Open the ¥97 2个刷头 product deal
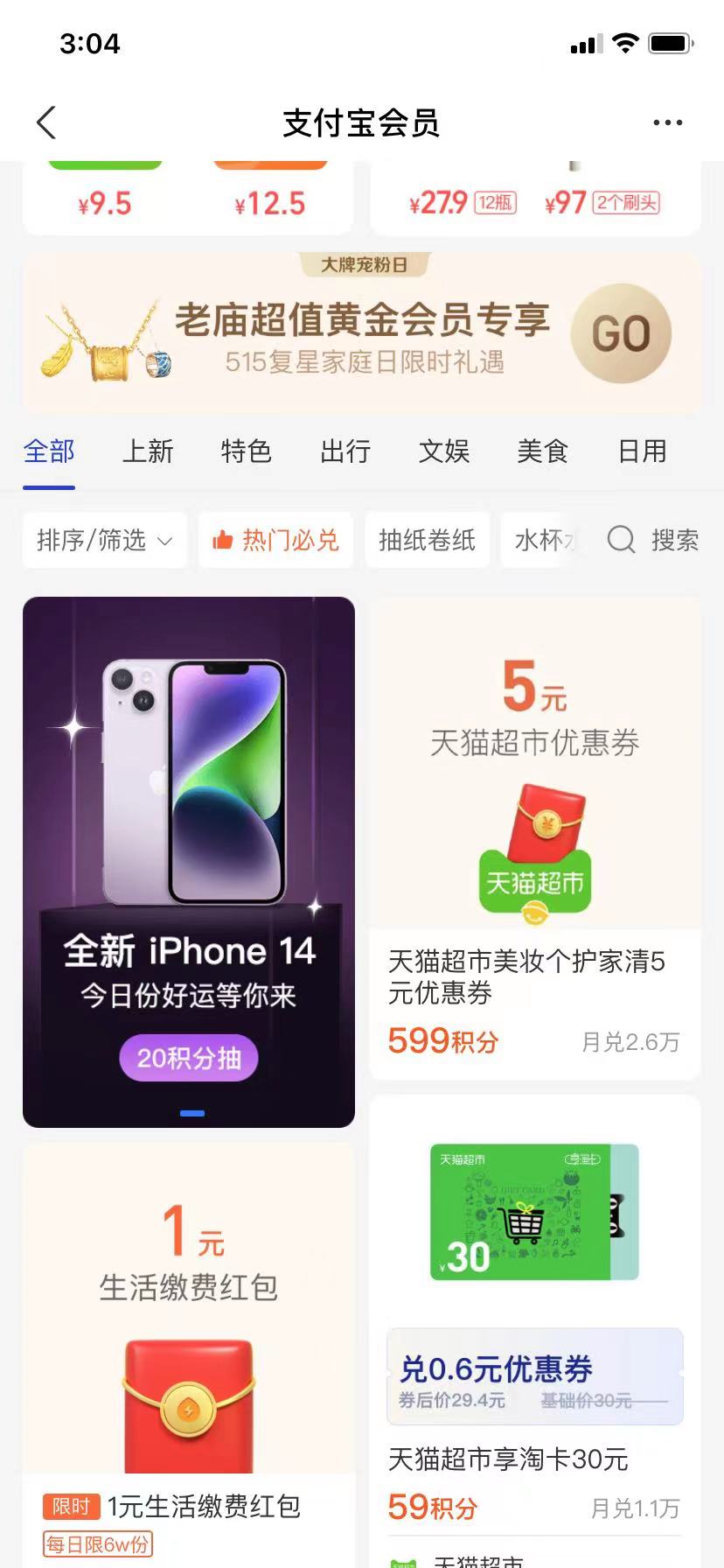Viewport: 724px width, 1568px height. pos(602,203)
